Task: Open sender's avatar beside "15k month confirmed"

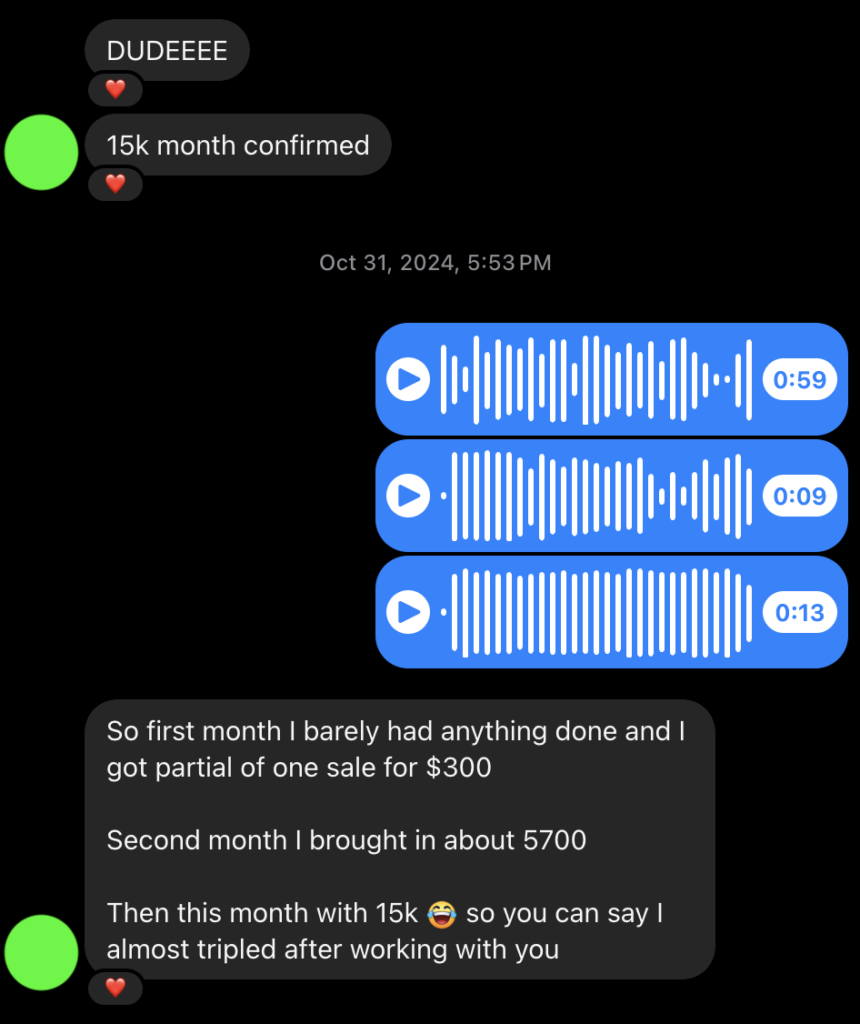Action: click(x=42, y=152)
